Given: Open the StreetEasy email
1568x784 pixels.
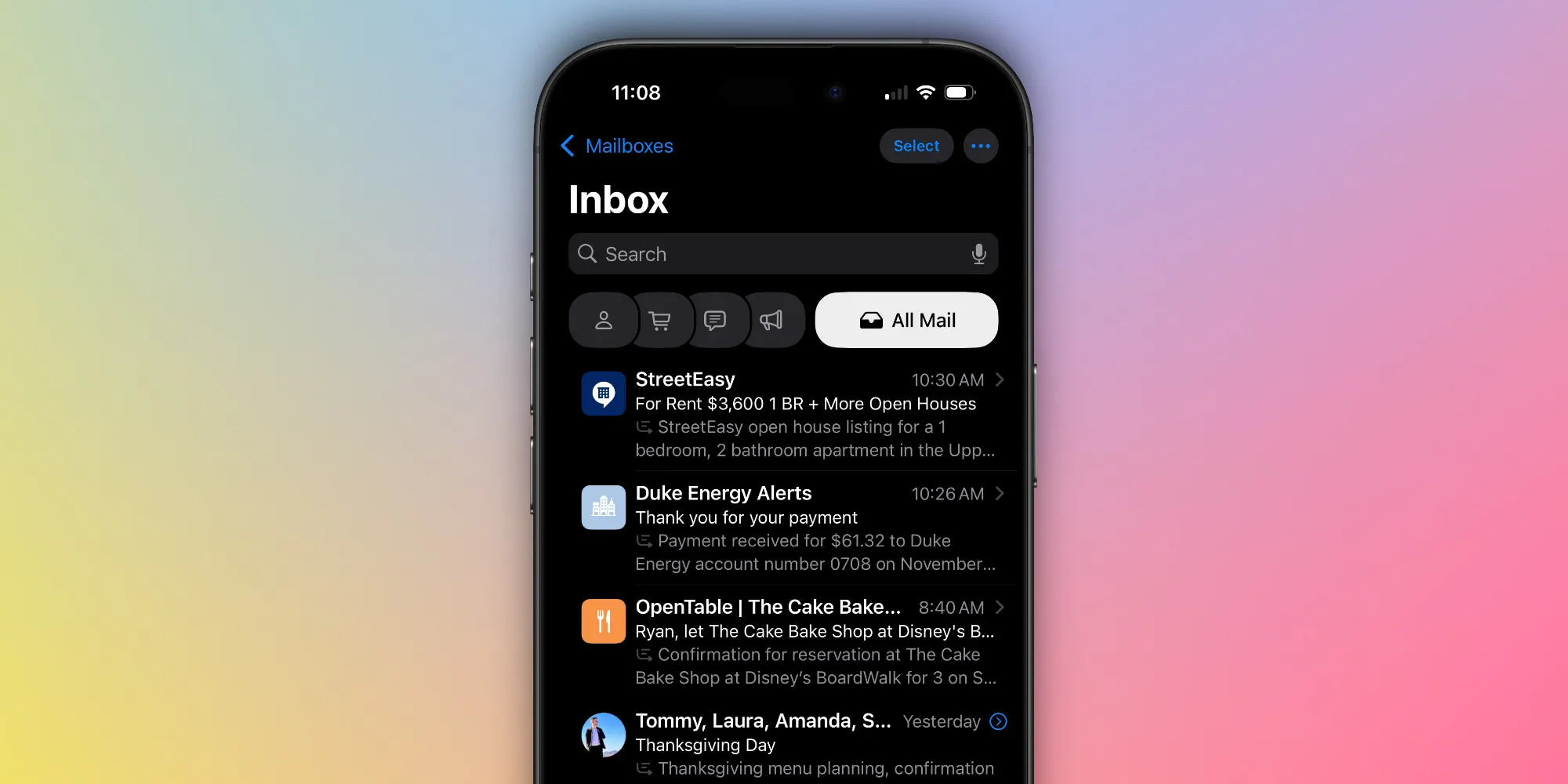Looking at the screenshot, I should click(808, 416).
